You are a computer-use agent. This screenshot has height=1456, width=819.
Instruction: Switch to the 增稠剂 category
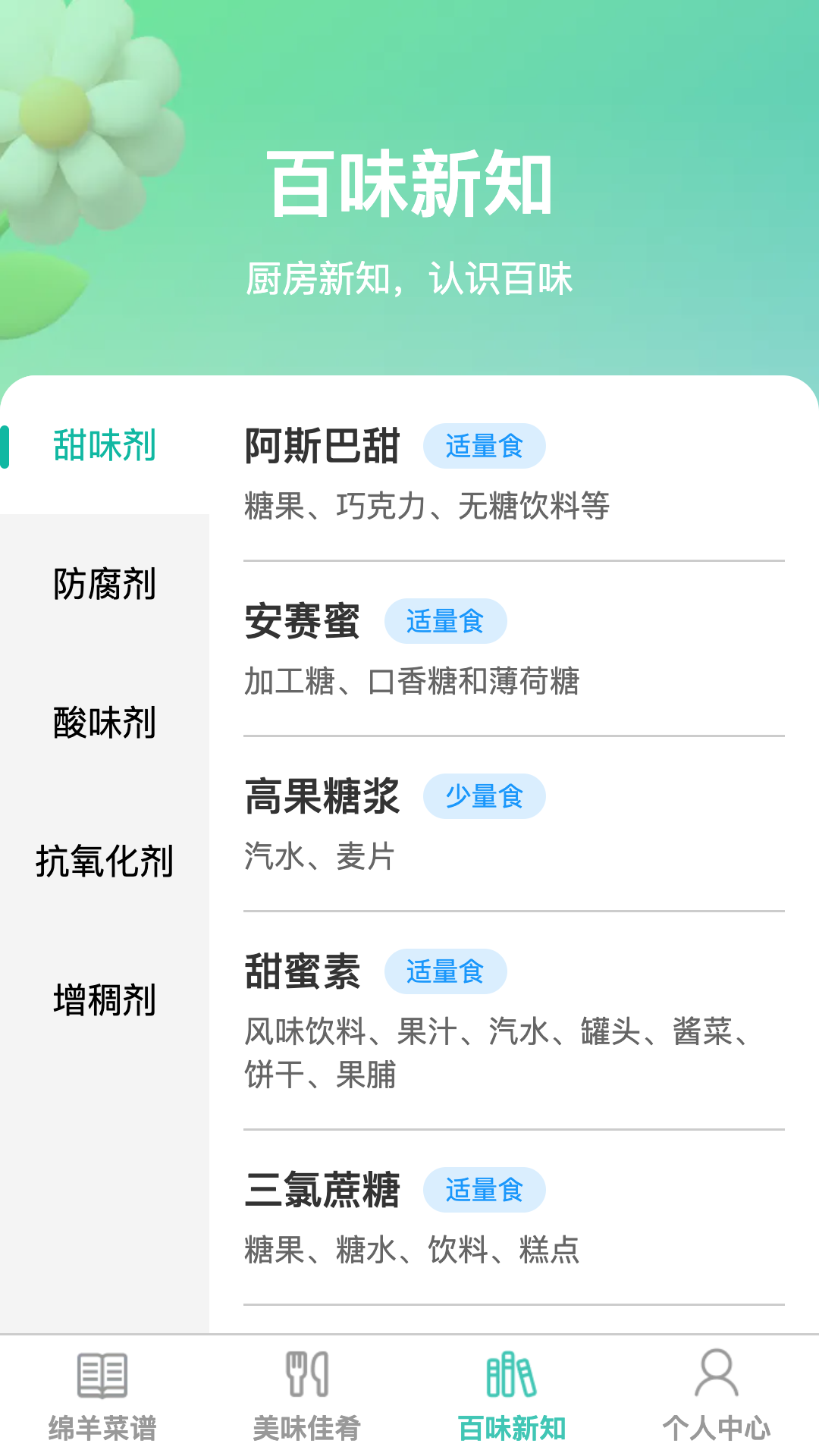105,1003
